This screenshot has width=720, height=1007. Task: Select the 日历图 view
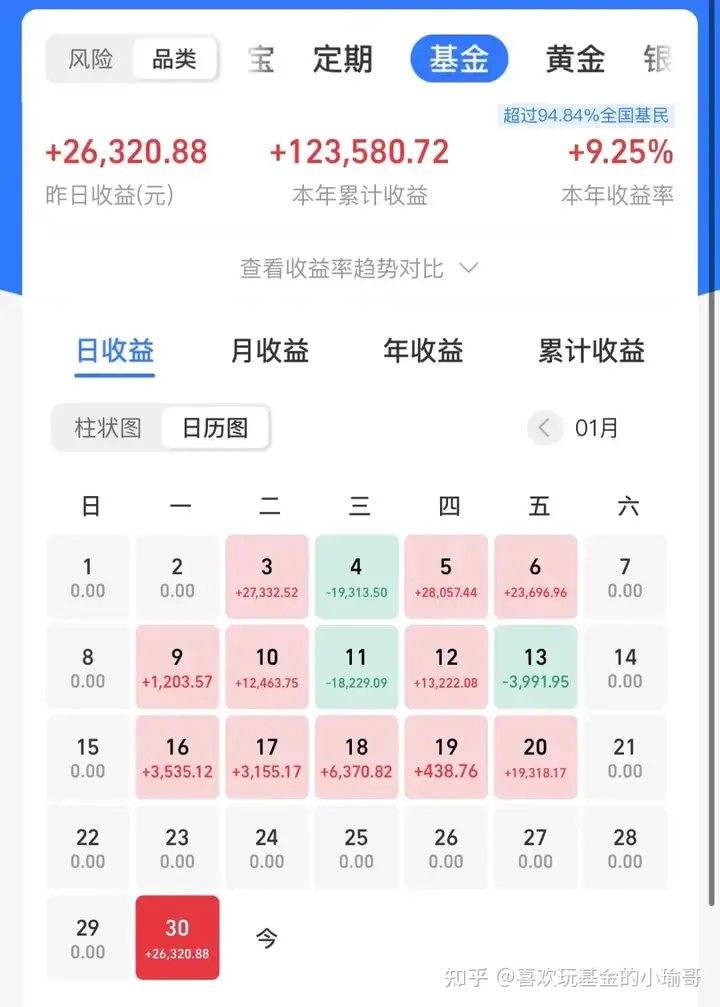214,428
